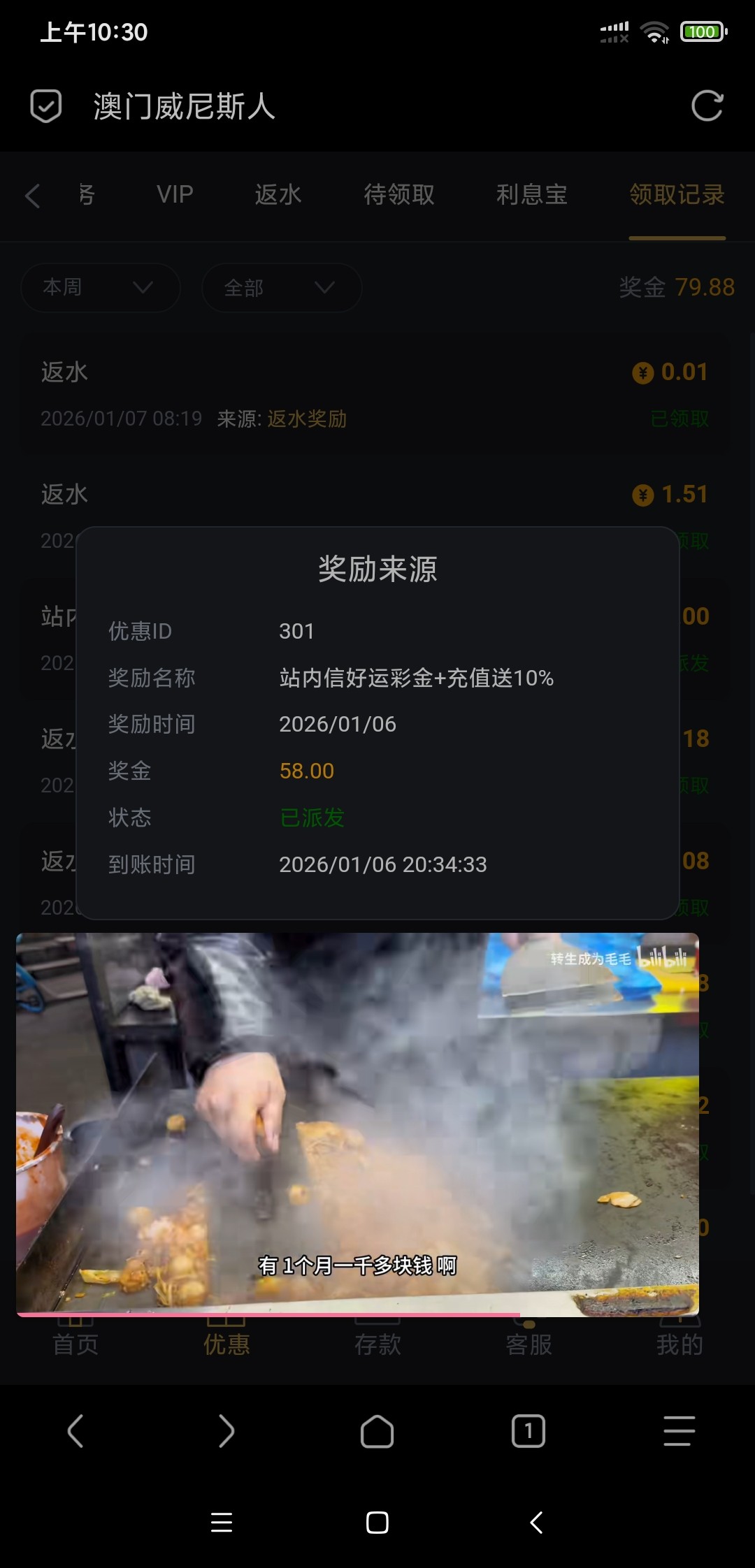Select the 领取记录 tab

[677, 194]
